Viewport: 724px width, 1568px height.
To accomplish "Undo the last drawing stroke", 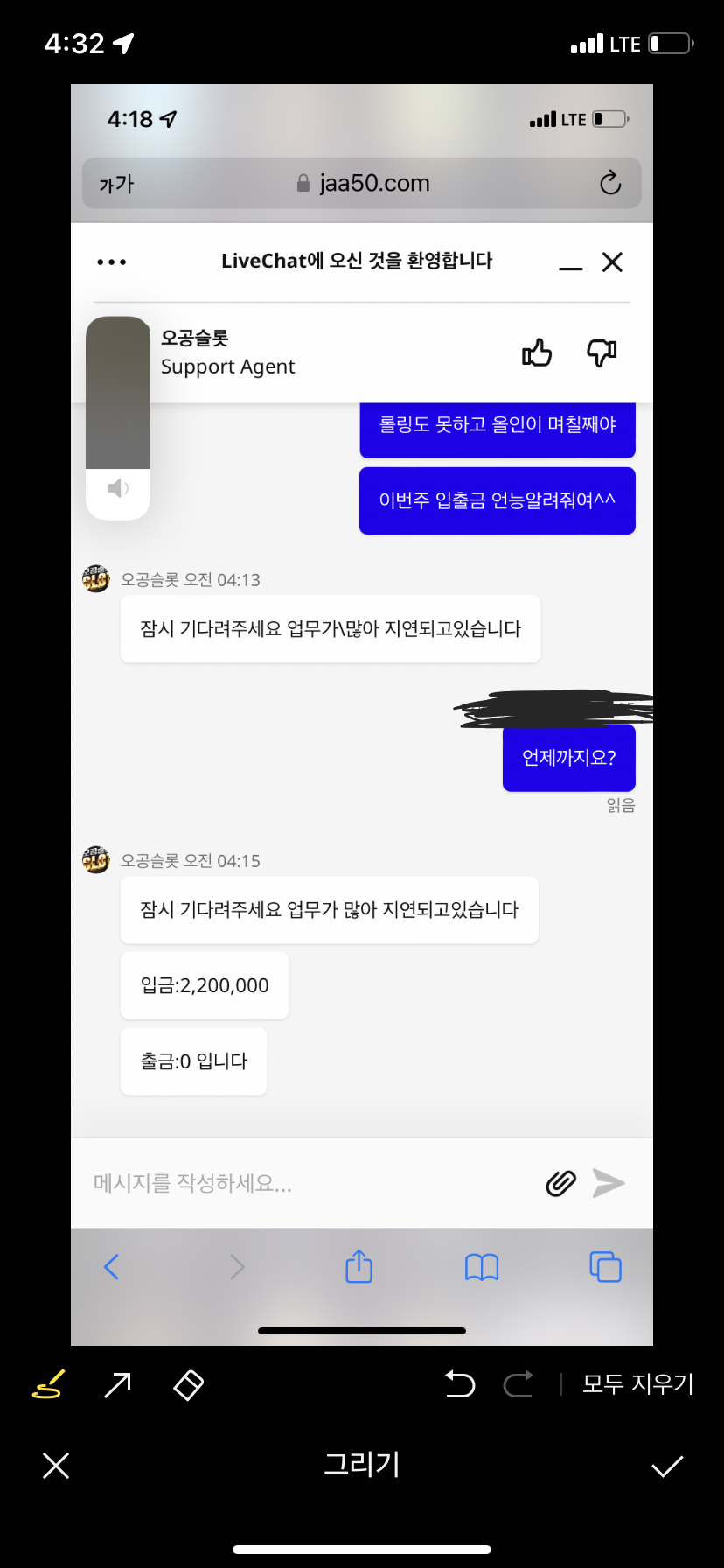I will point(460,1383).
